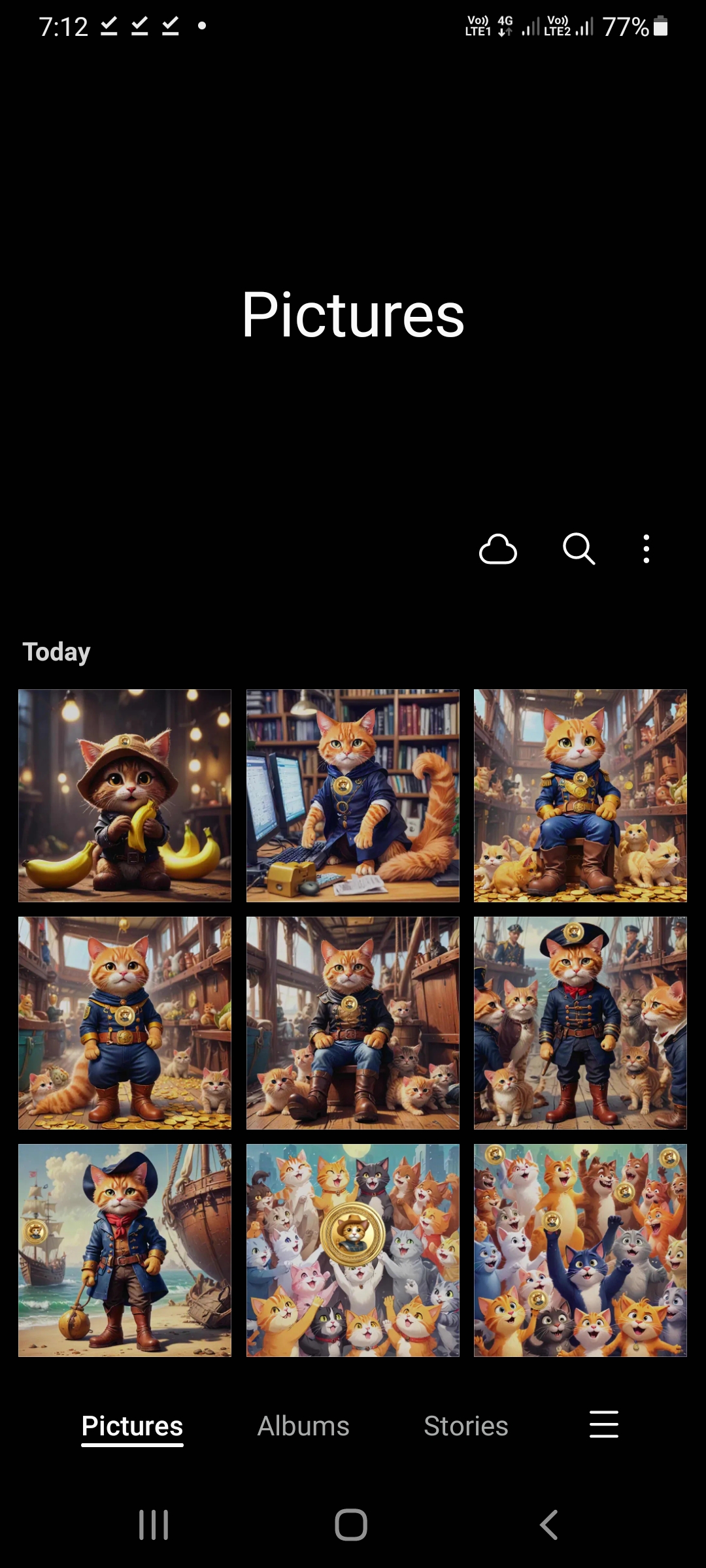
Task: View the cats crowd with big gold coin
Action: click(353, 1250)
